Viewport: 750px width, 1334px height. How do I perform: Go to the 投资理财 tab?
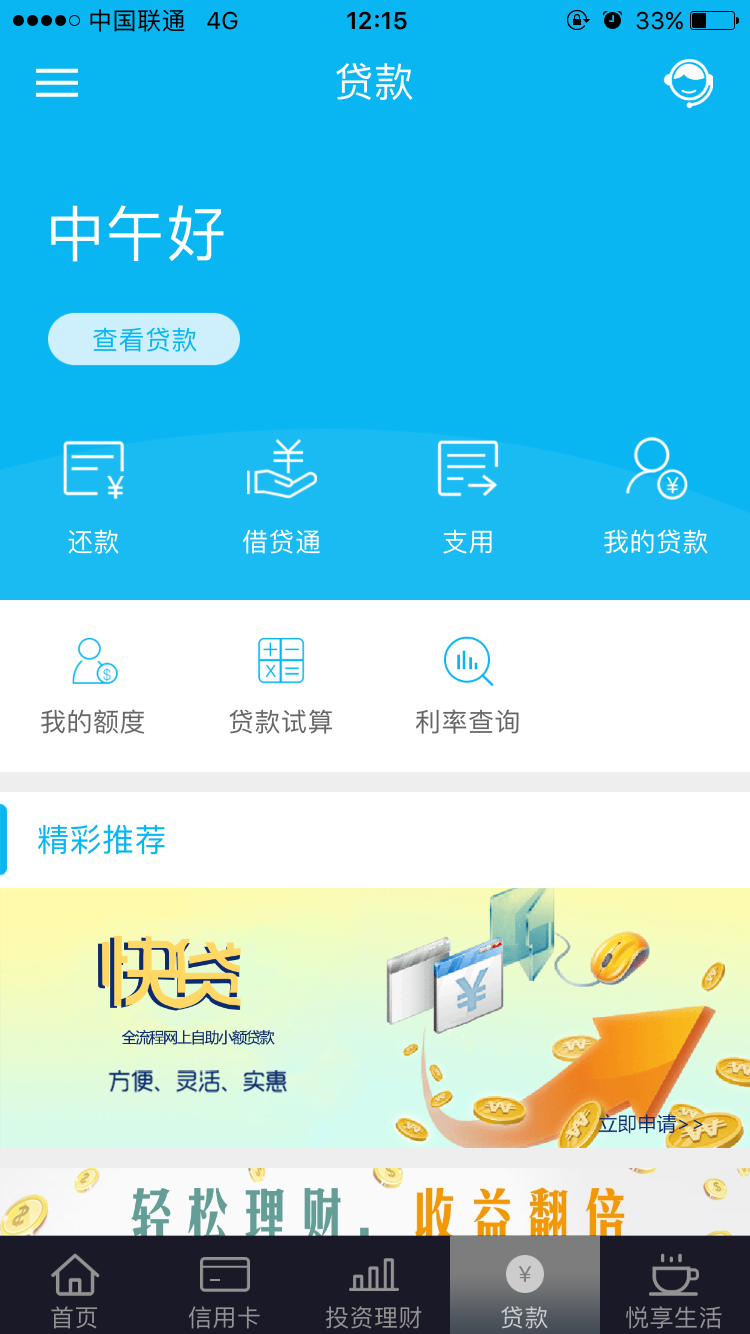click(x=374, y=1290)
